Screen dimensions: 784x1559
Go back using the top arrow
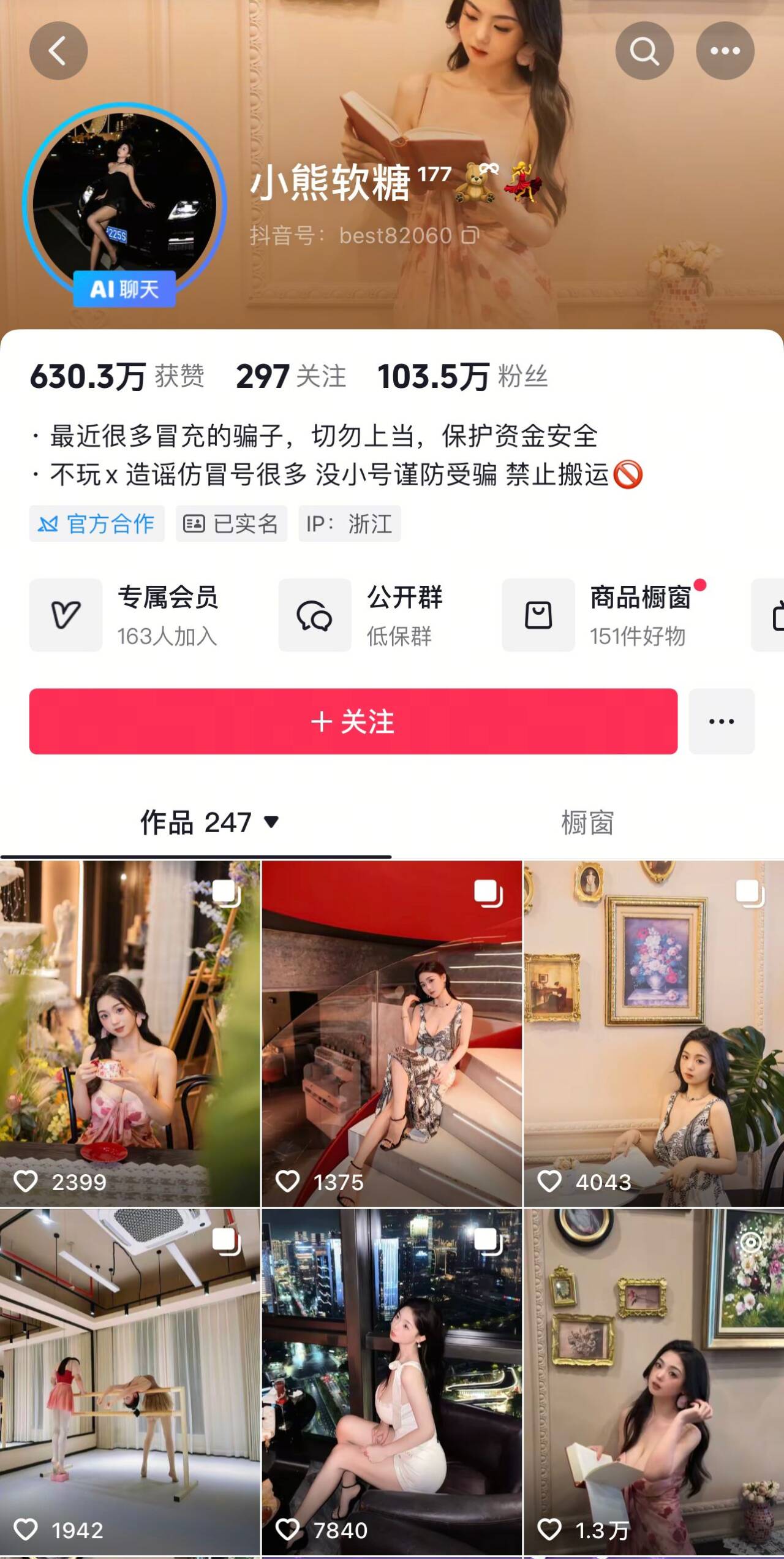58,51
